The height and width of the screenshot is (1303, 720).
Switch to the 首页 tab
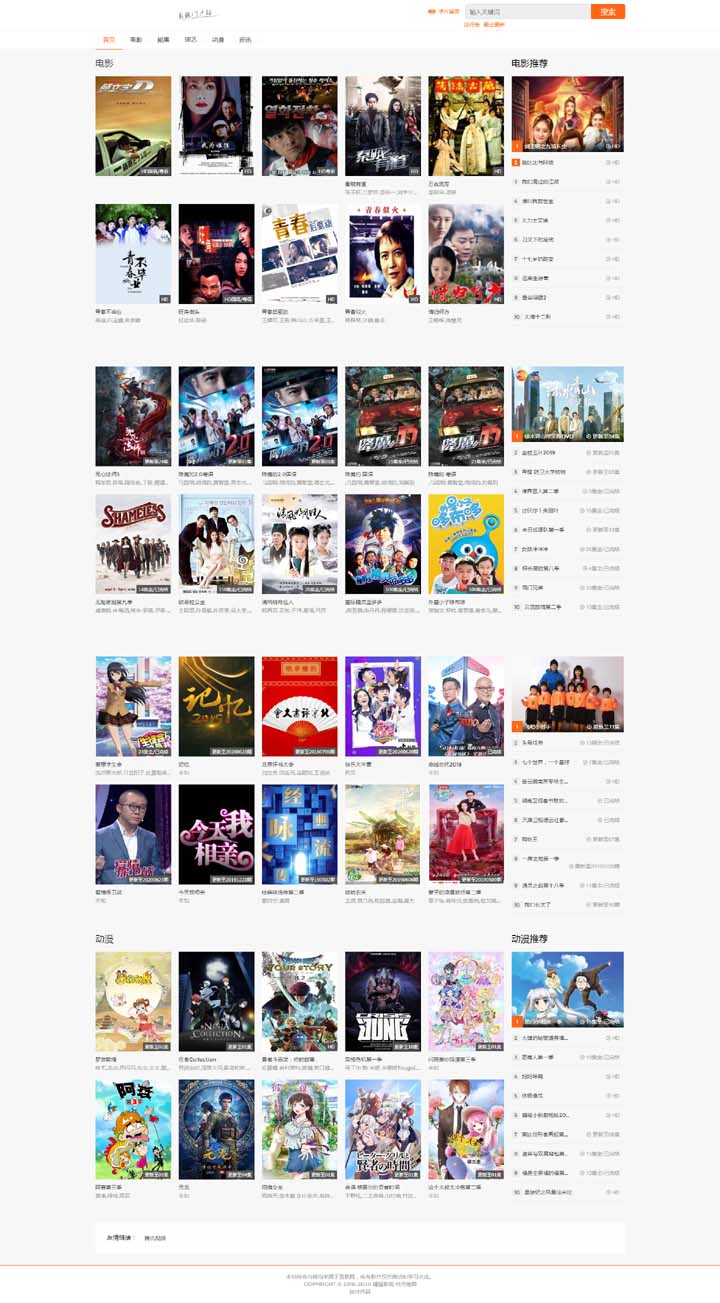pyautogui.click(x=109, y=40)
